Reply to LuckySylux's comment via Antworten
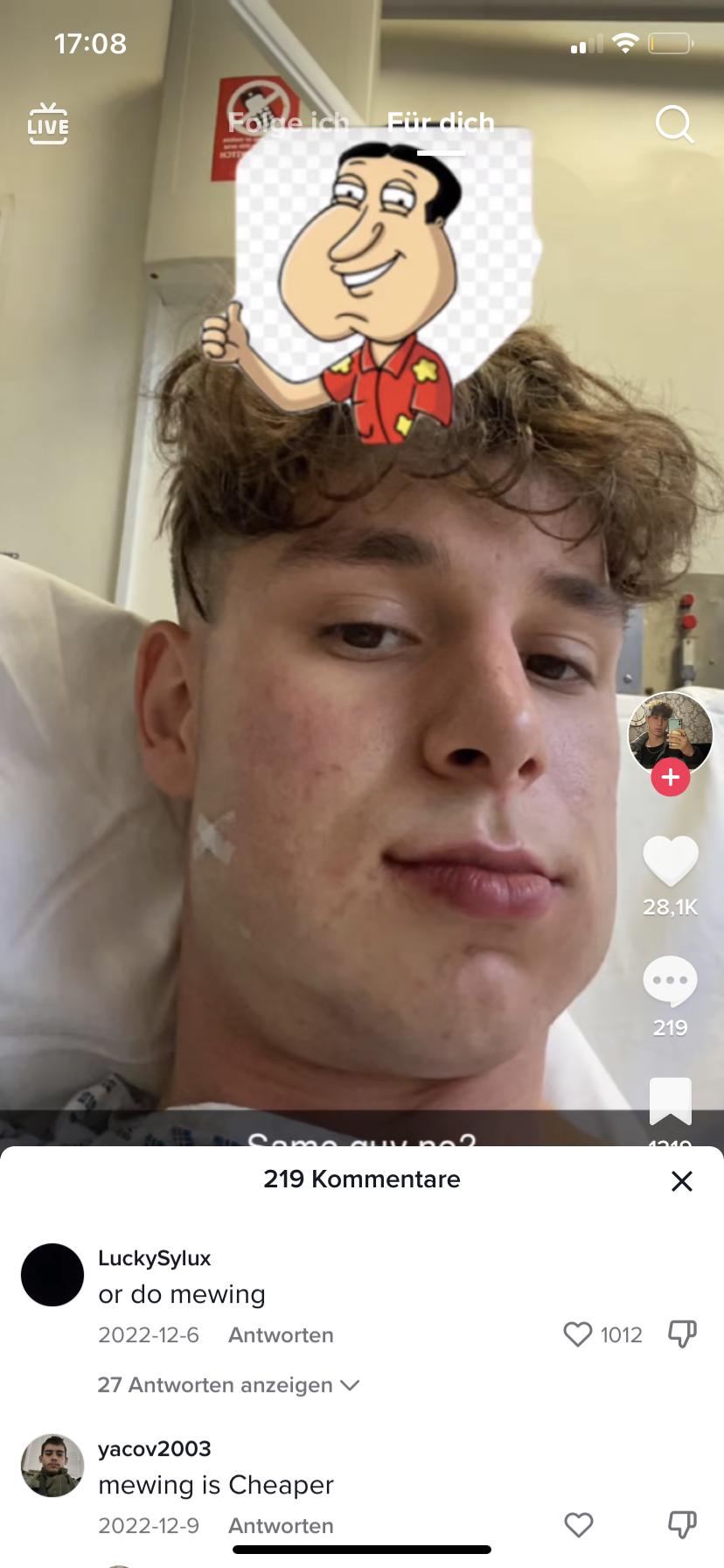 (281, 1335)
